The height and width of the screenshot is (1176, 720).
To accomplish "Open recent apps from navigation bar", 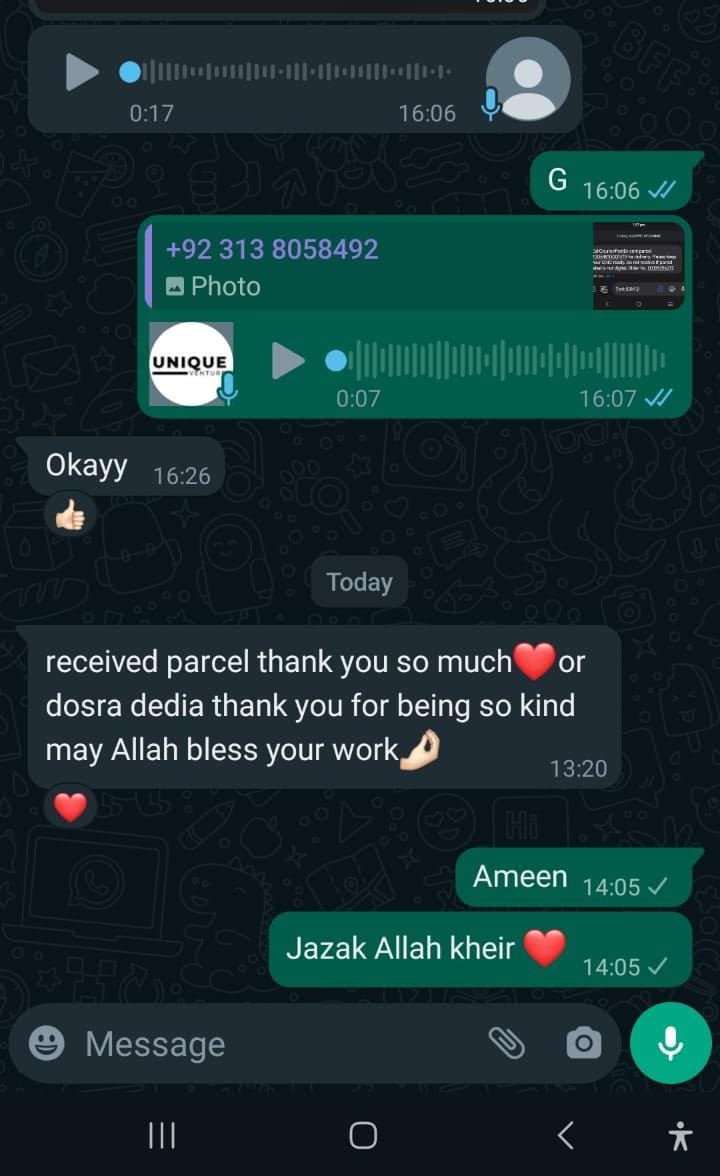I will (161, 1135).
